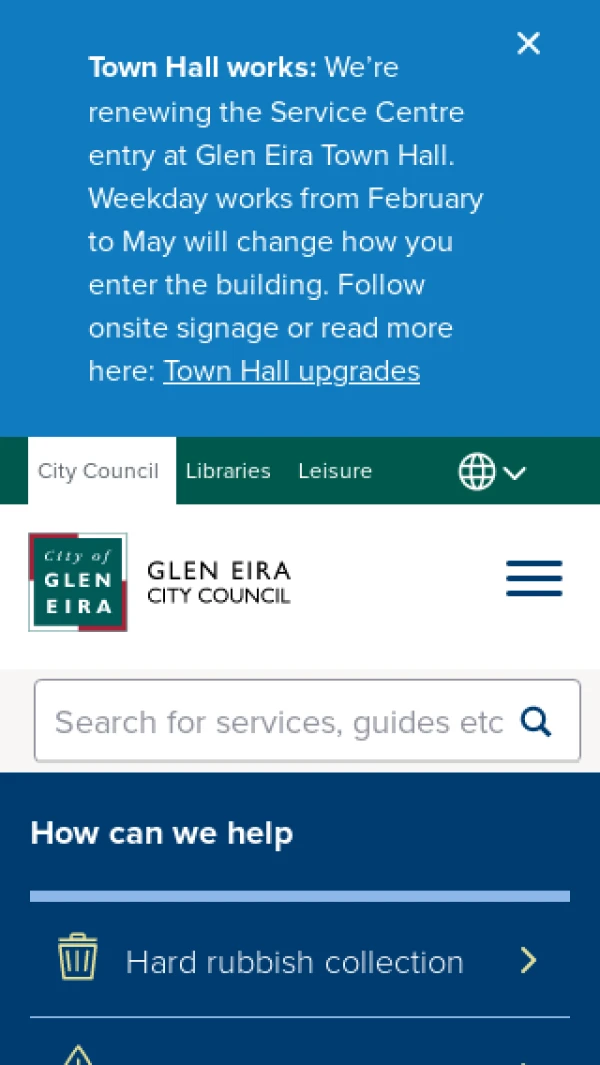Screen dimensions: 600x1065
Task: Switch to the Libraries tab
Action: coord(228,471)
